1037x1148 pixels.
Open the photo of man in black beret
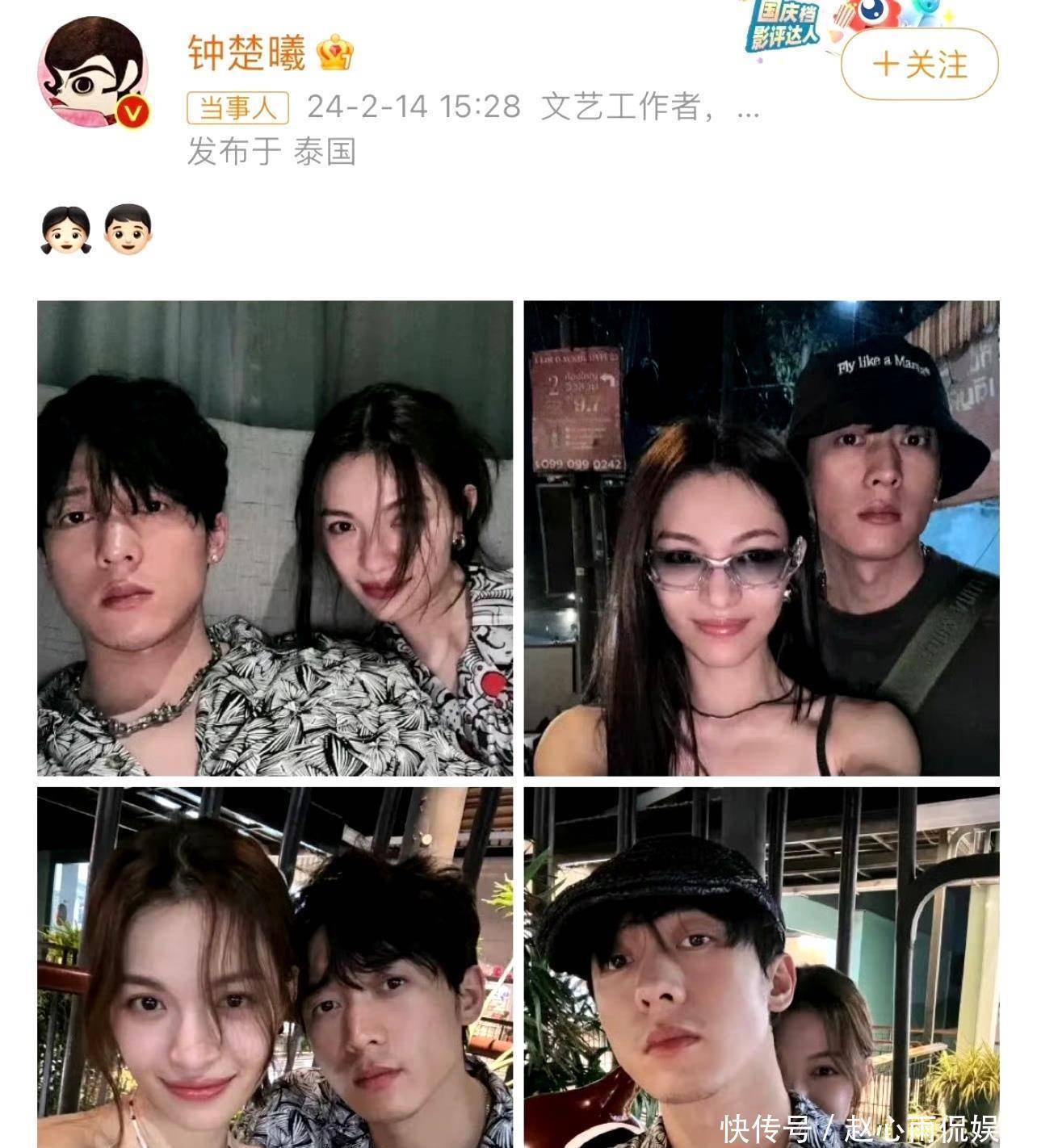[x=762, y=967]
